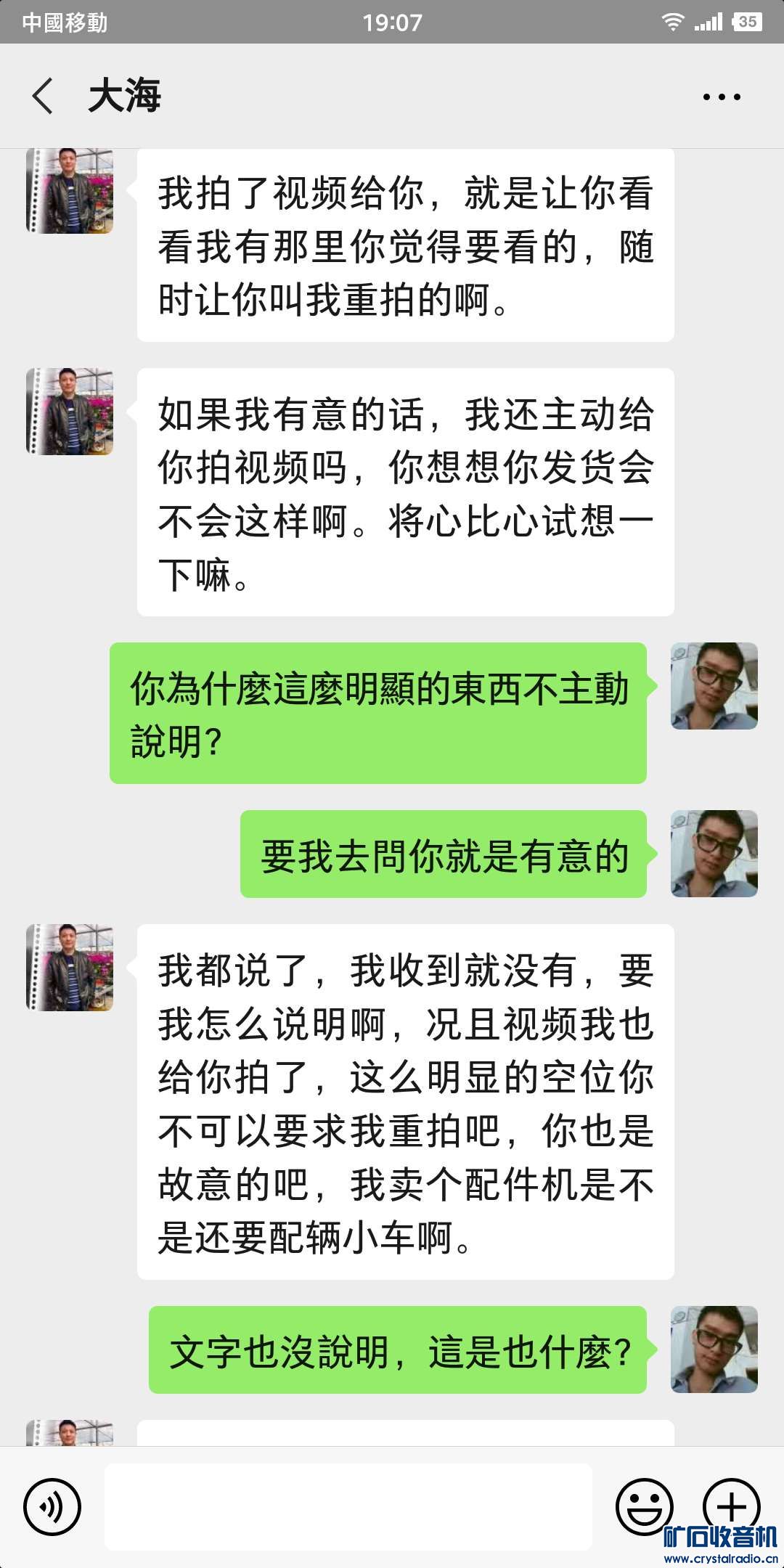Viewport: 784px width, 1568px height.
Task: Open my avatar beside 文字也沒說明
Action: (x=714, y=1349)
